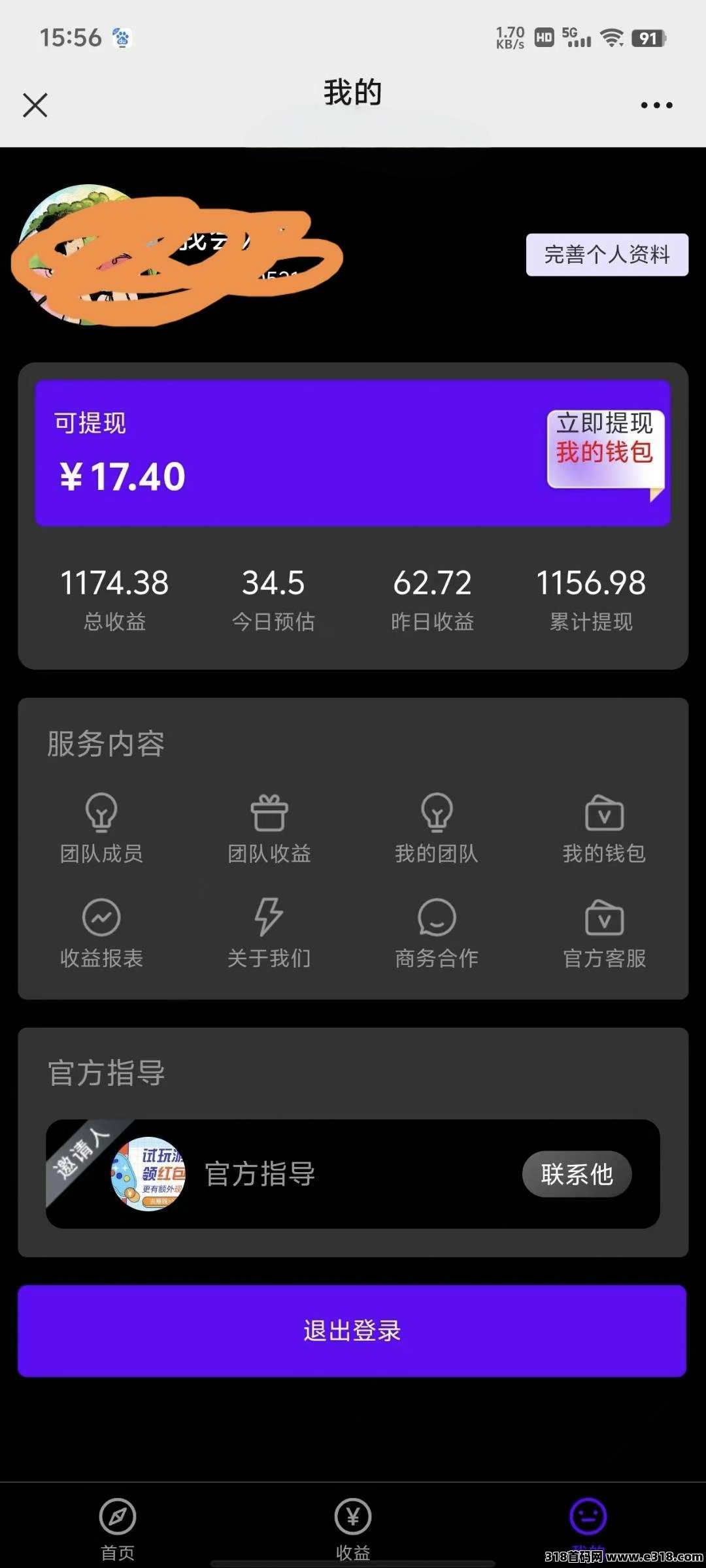The image size is (706, 1568).
Task: Tap 立即提现 我的钱包 to withdraw
Action: [605, 450]
